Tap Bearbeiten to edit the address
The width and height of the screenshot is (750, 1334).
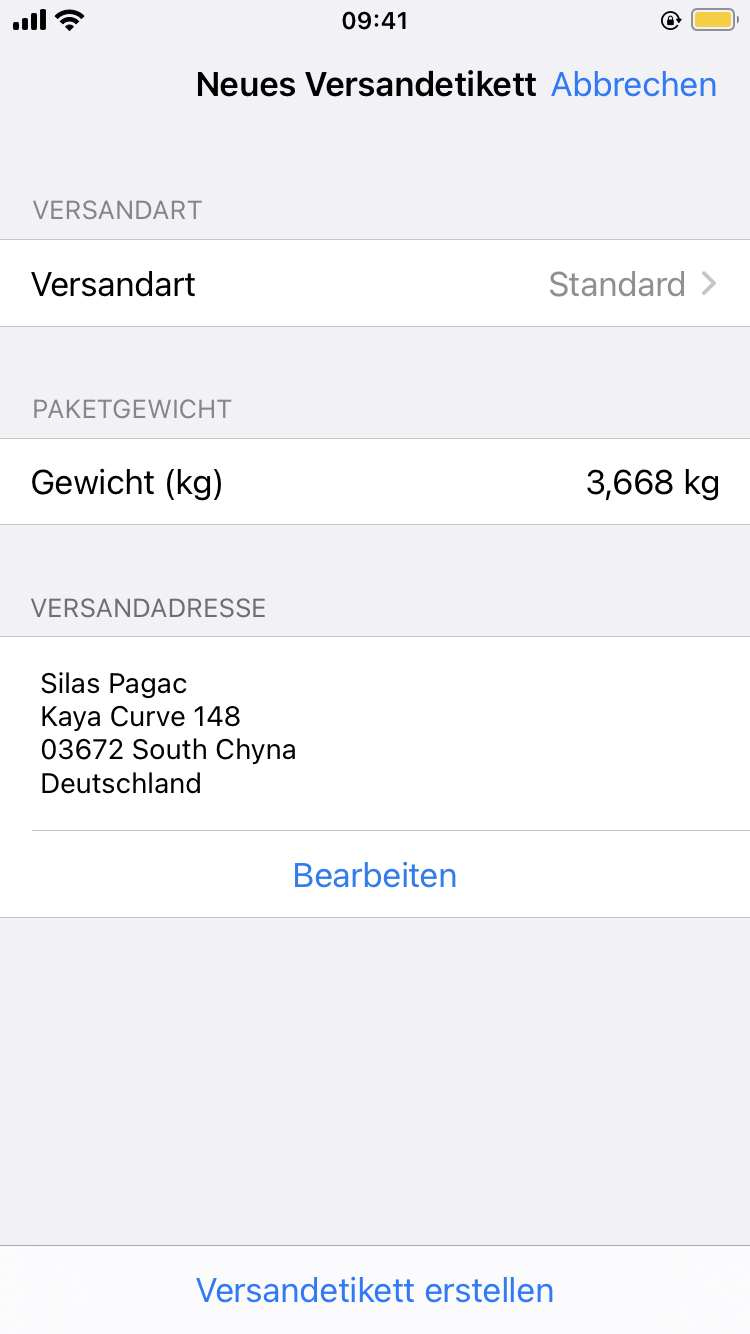[375, 875]
